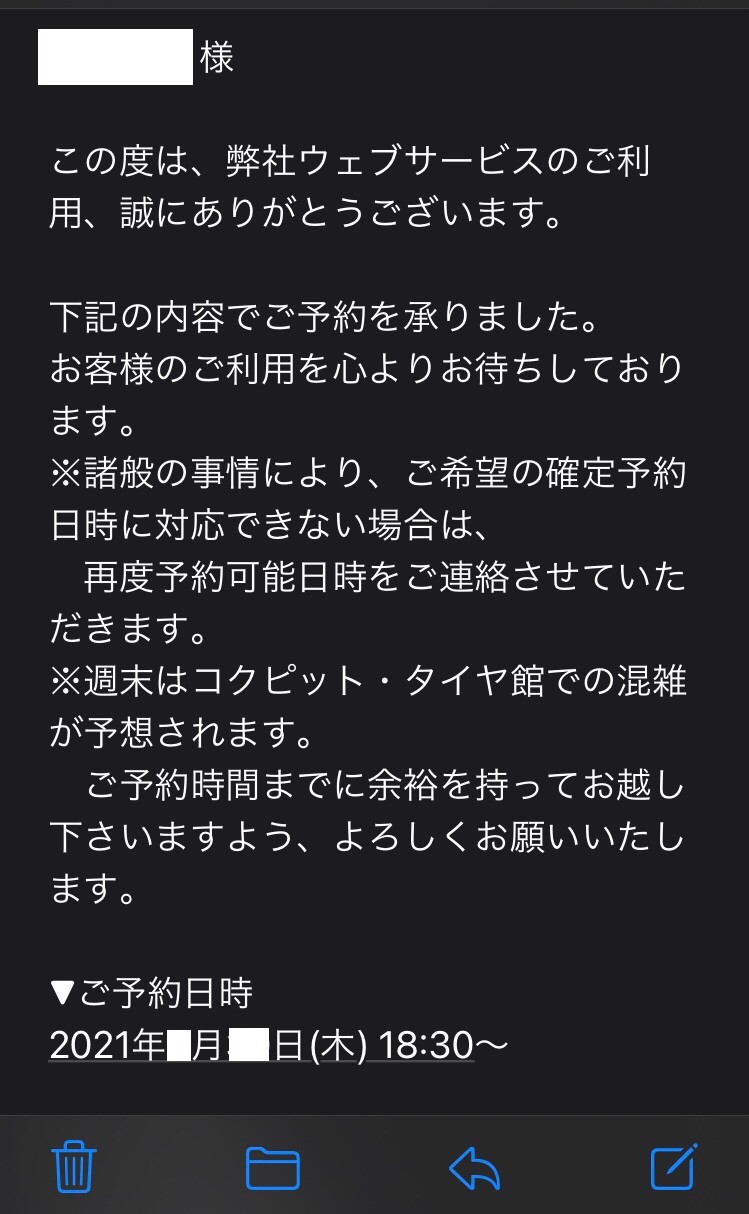Move the email to a folder
Image resolution: width=749 pixels, height=1214 pixels.
tap(273, 1167)
